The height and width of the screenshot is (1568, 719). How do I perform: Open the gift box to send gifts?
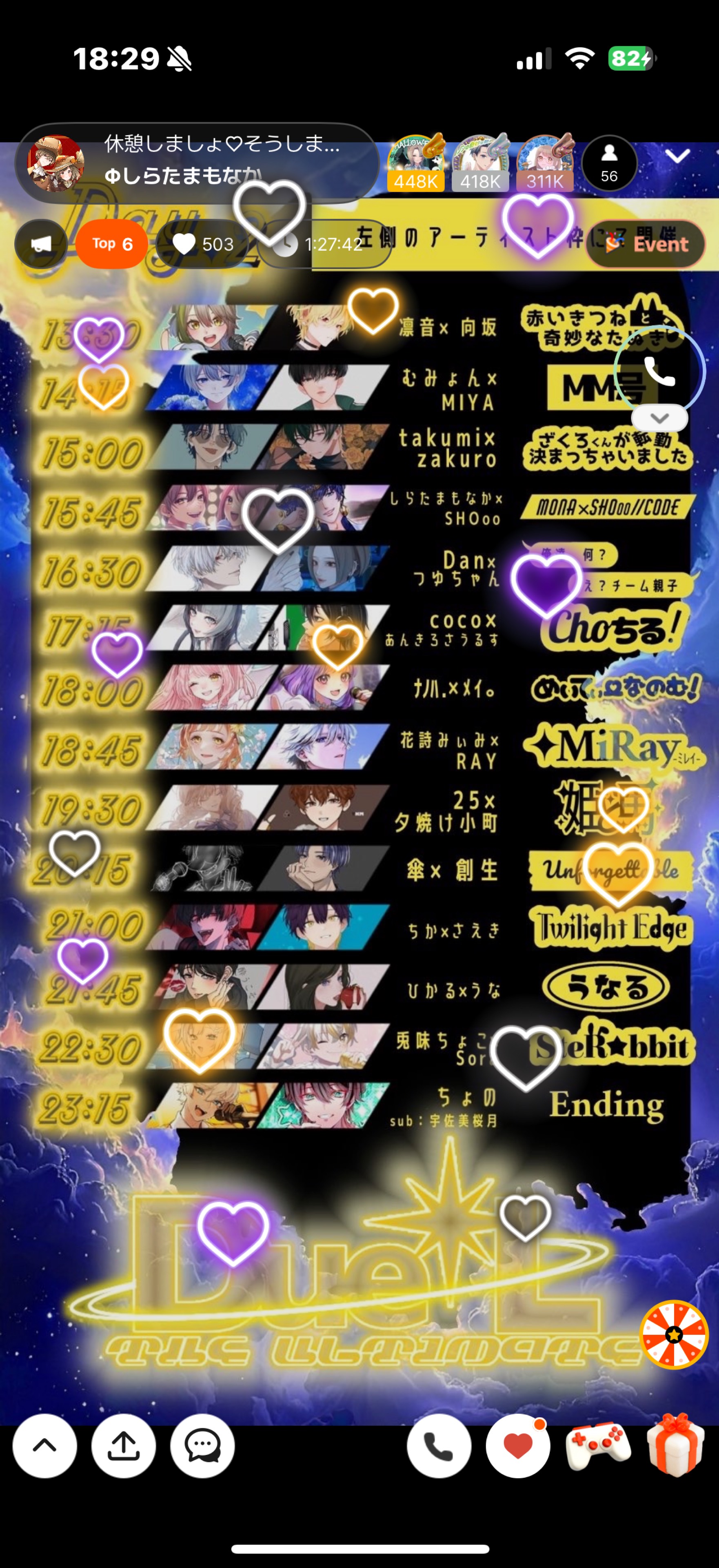[675, 1445]
